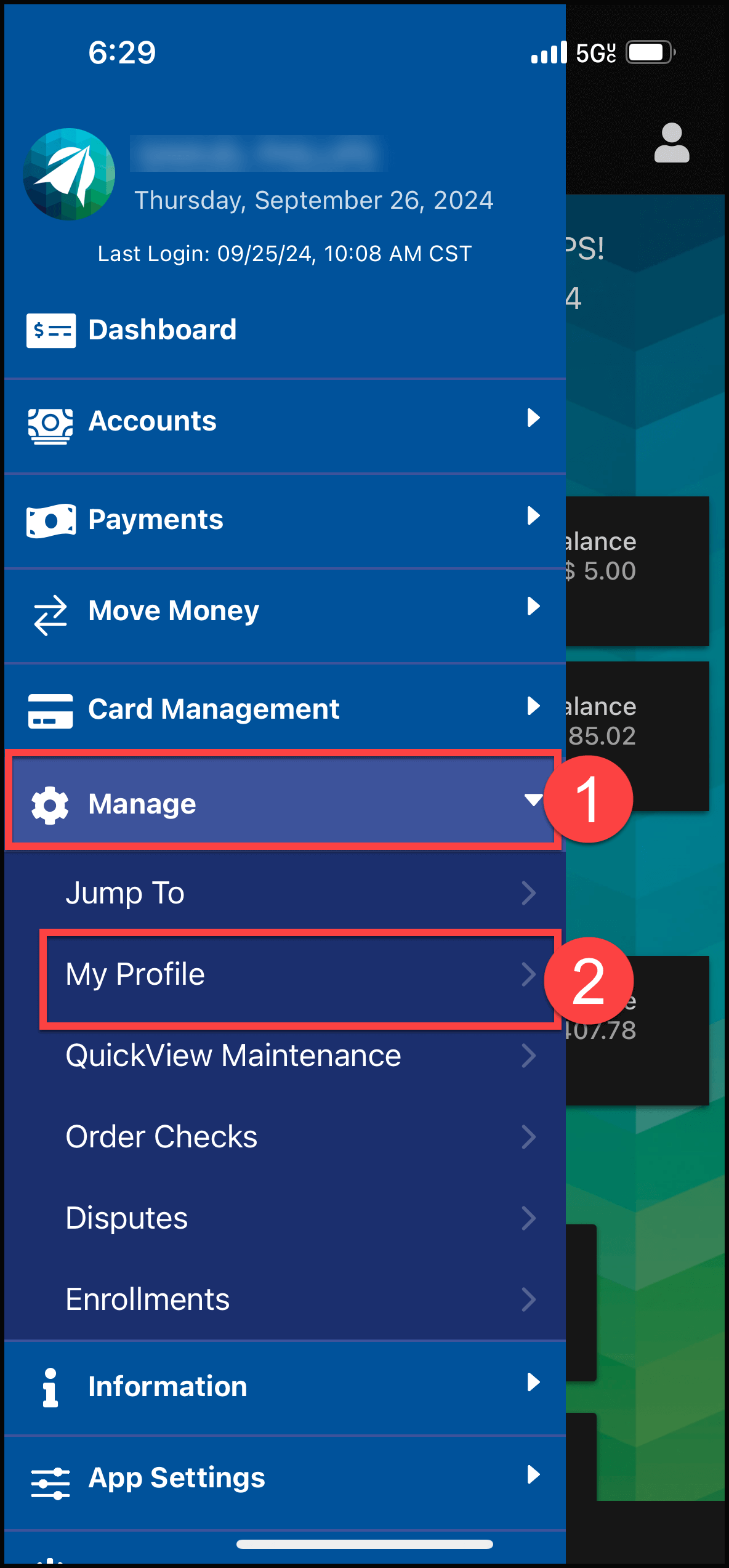The width and height of the screenshot is (729, 1568).
Task: Expand the Accounts section
Action: click(283, 421)
